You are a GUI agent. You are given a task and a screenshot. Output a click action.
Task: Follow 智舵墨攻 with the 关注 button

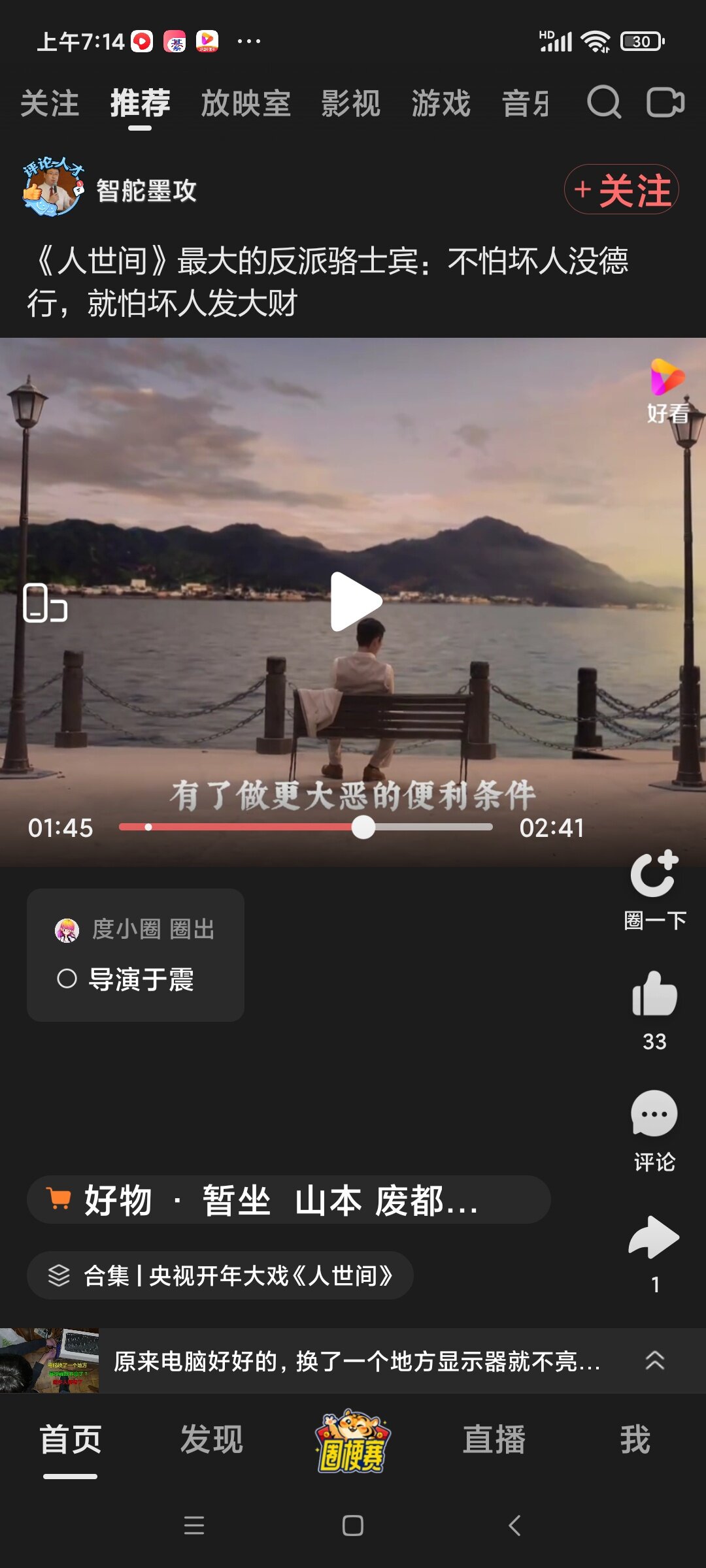pos(622,189)
